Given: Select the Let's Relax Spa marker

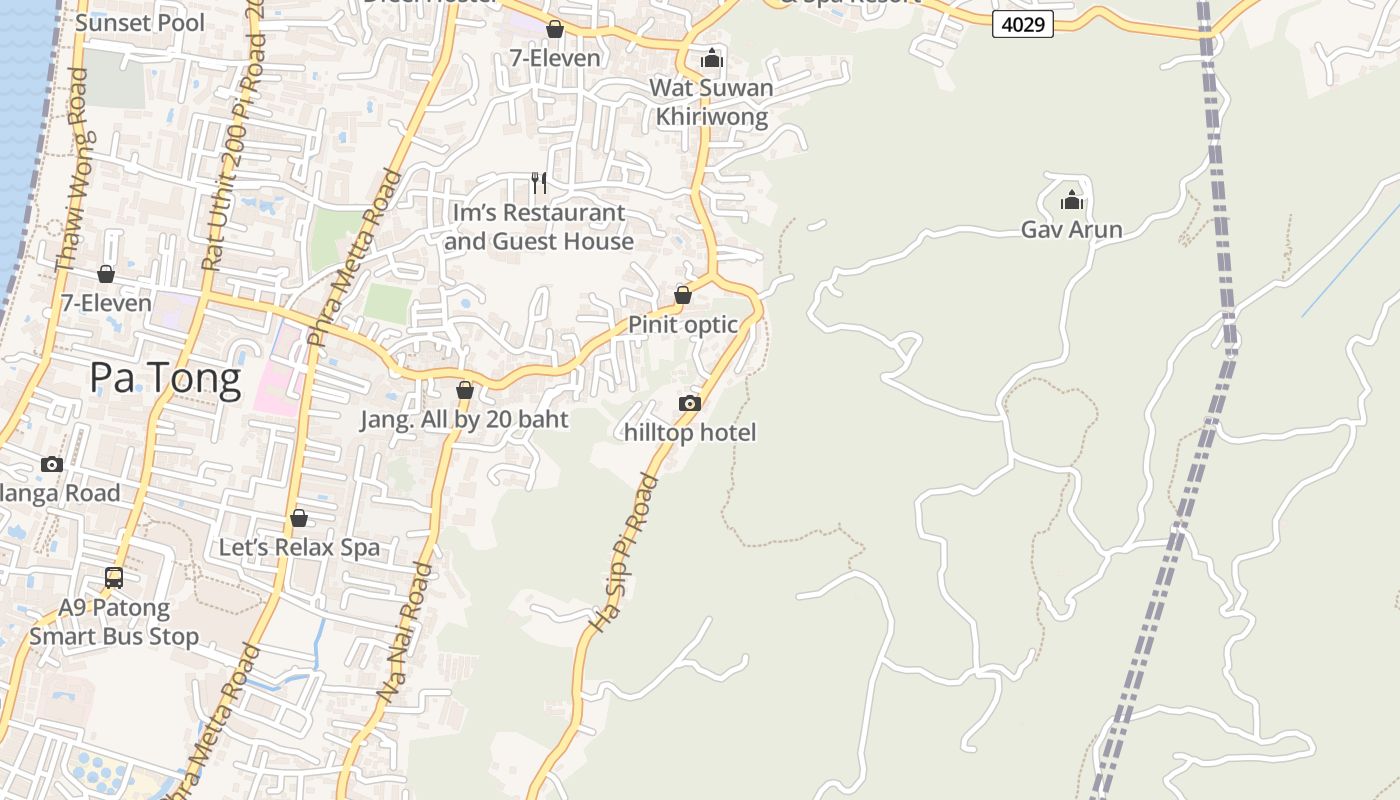Looking at the screenshot, I should click(299, 518).
